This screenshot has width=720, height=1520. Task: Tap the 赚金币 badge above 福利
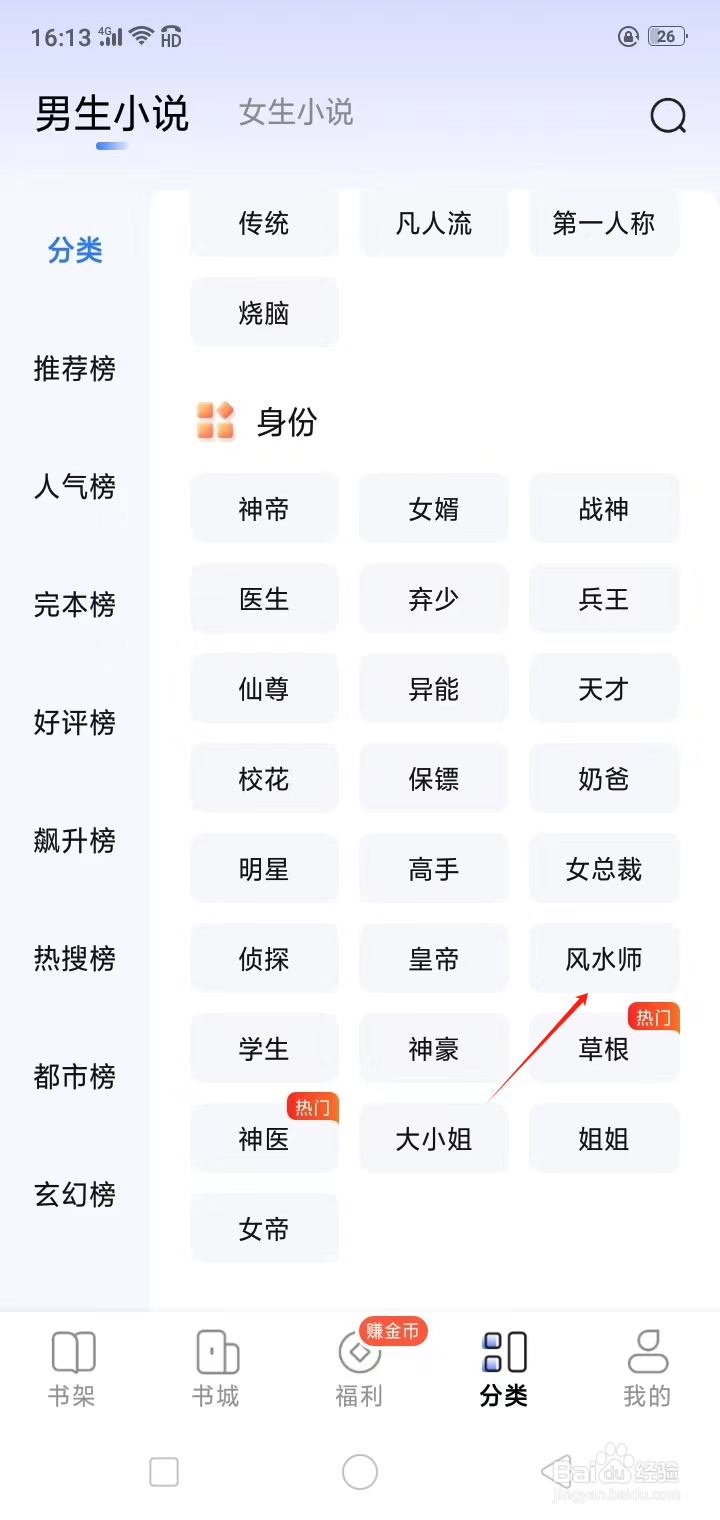coord(392,1331)
